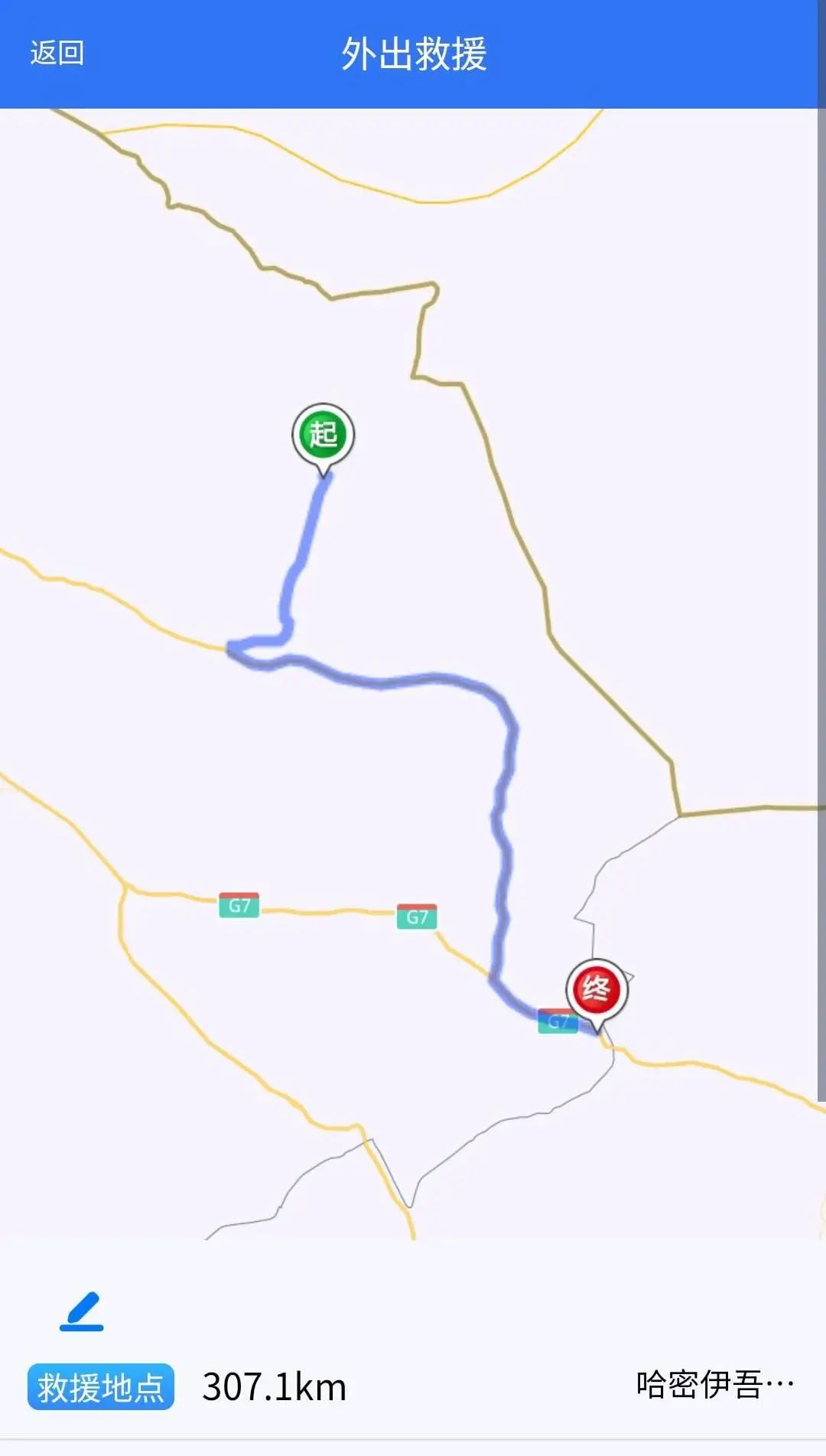Tap the blue edit pencil icon
This screenshot has width=826, height=1456.
pos(82,1311)
